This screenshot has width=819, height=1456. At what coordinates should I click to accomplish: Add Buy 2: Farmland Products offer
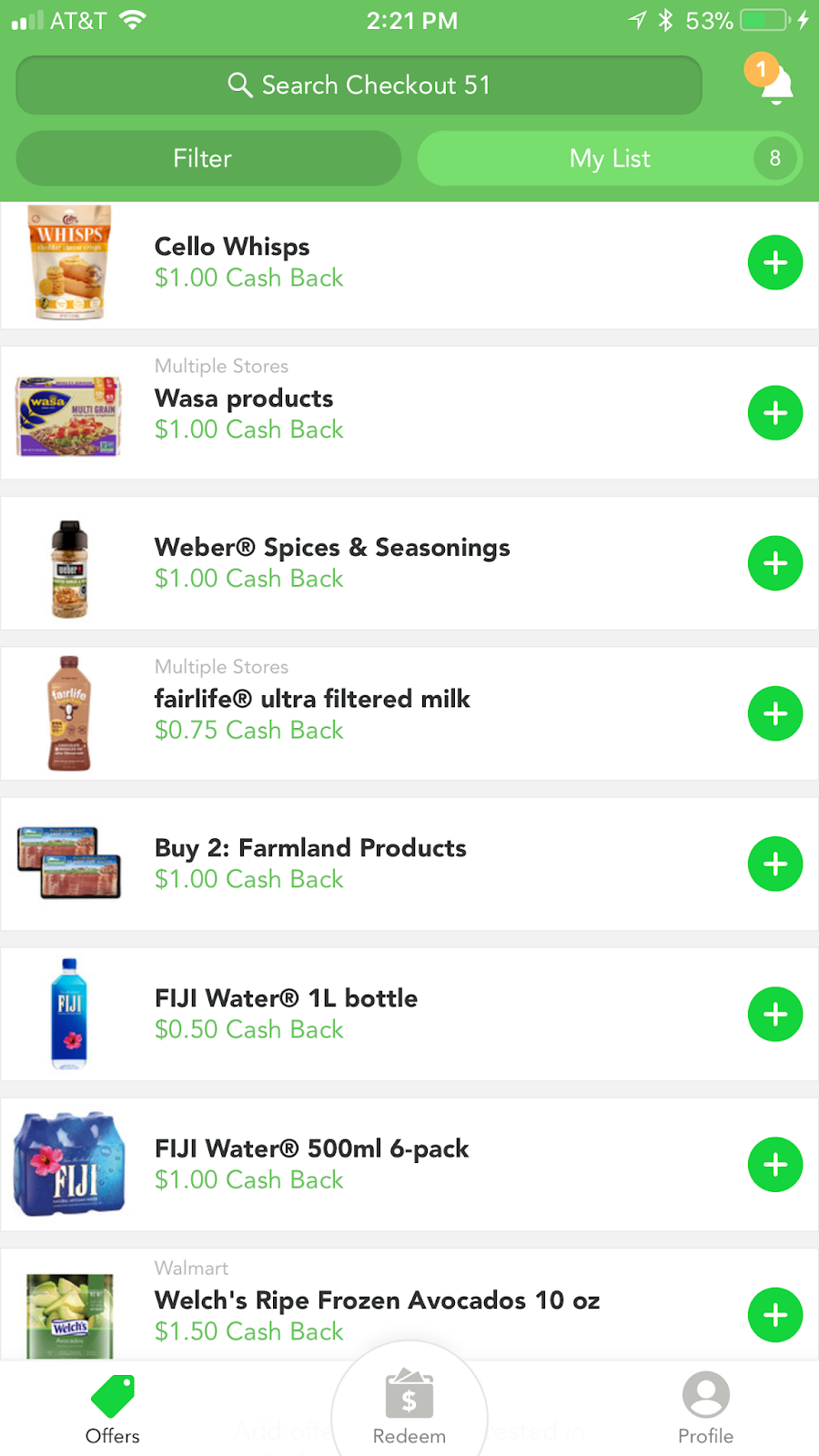point(774,864)
